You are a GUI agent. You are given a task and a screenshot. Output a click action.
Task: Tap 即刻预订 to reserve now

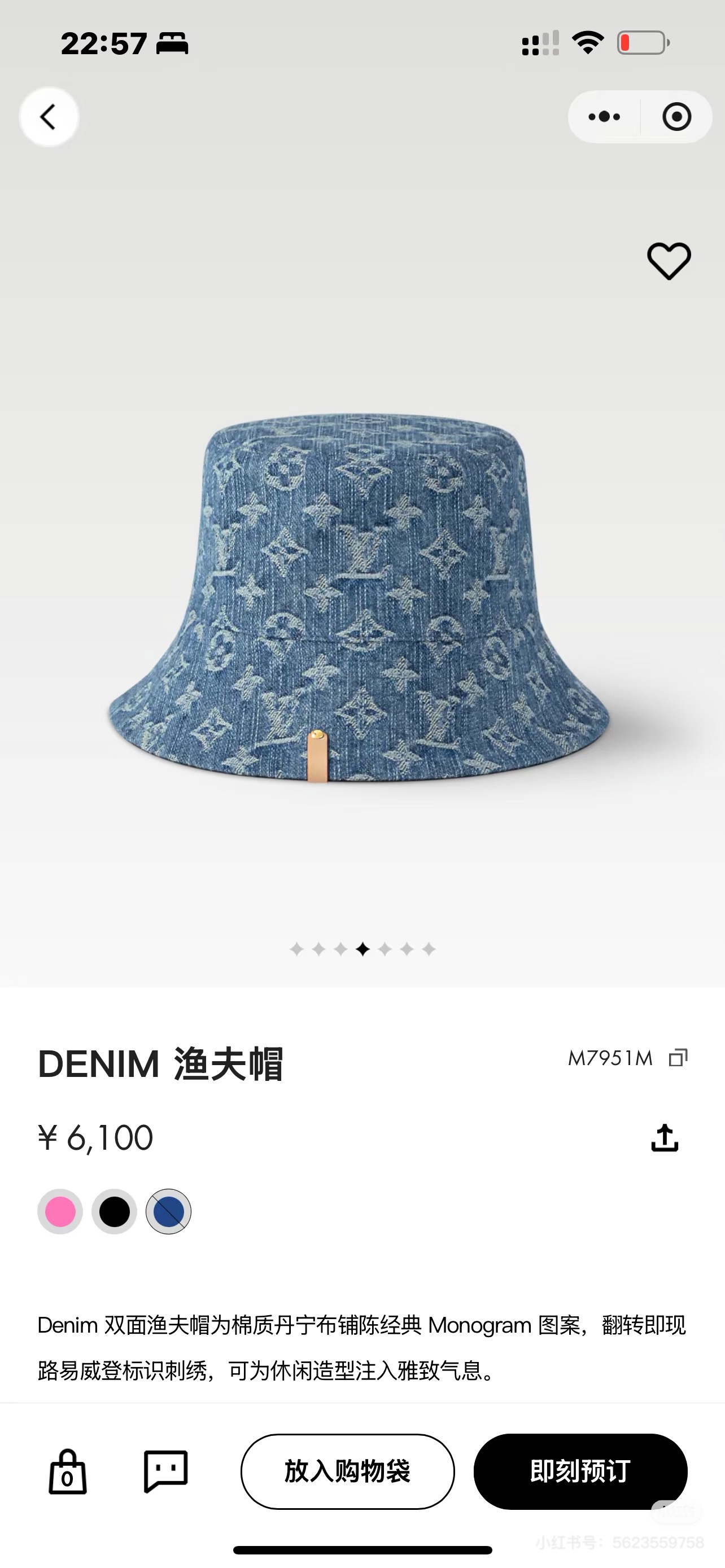[x=580, y=1472]
